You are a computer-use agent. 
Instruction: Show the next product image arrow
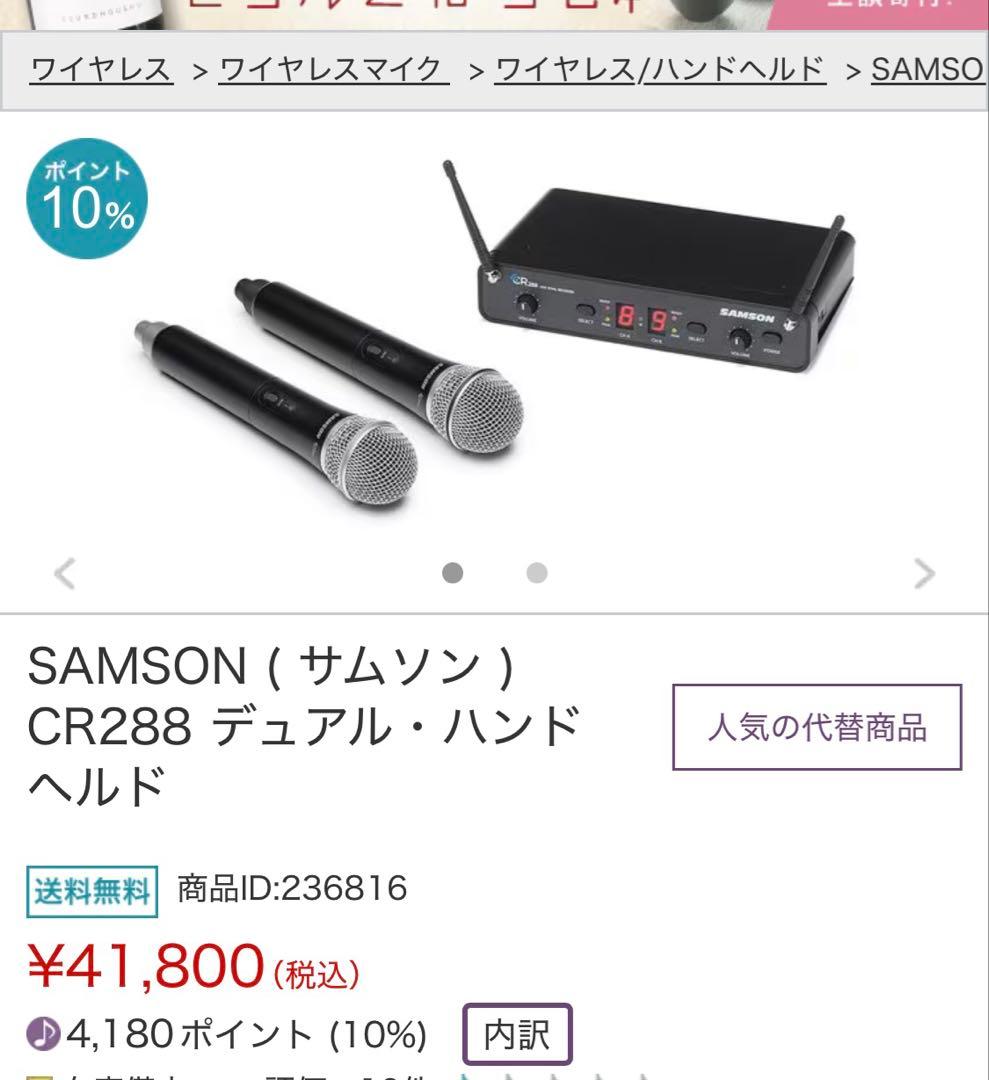click(x=922, y=573)
